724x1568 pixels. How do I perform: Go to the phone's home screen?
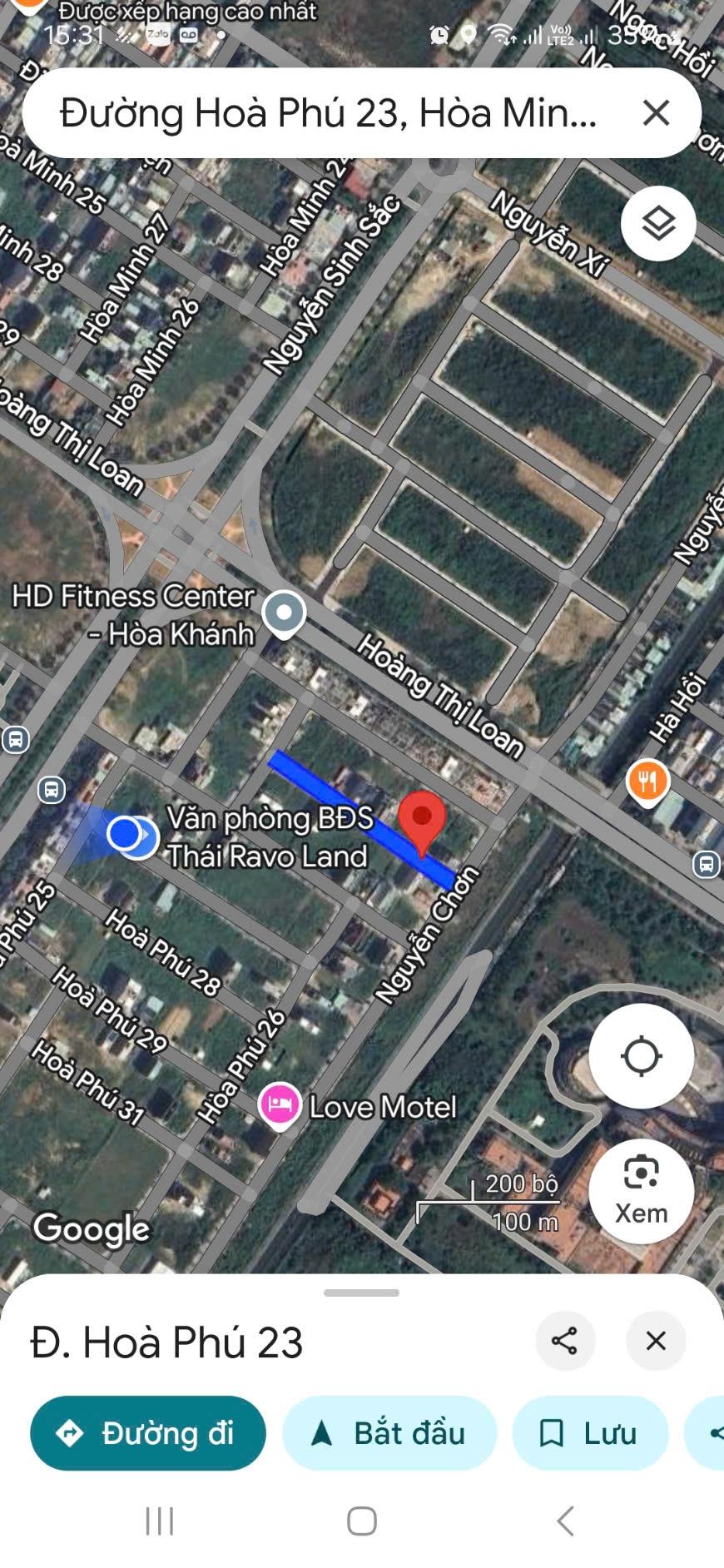(x=362, y=1521)
